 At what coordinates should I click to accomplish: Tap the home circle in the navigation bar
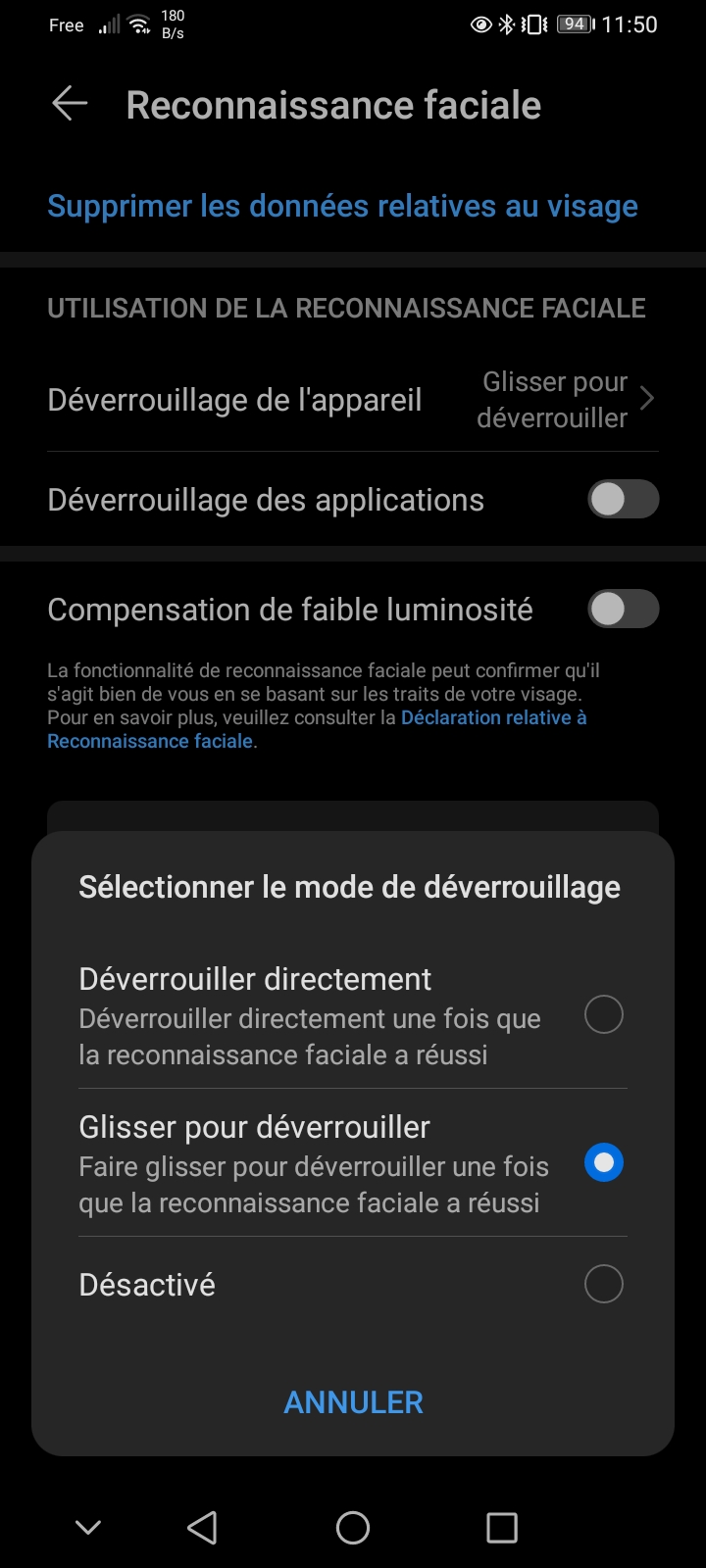click(352, 1527)
